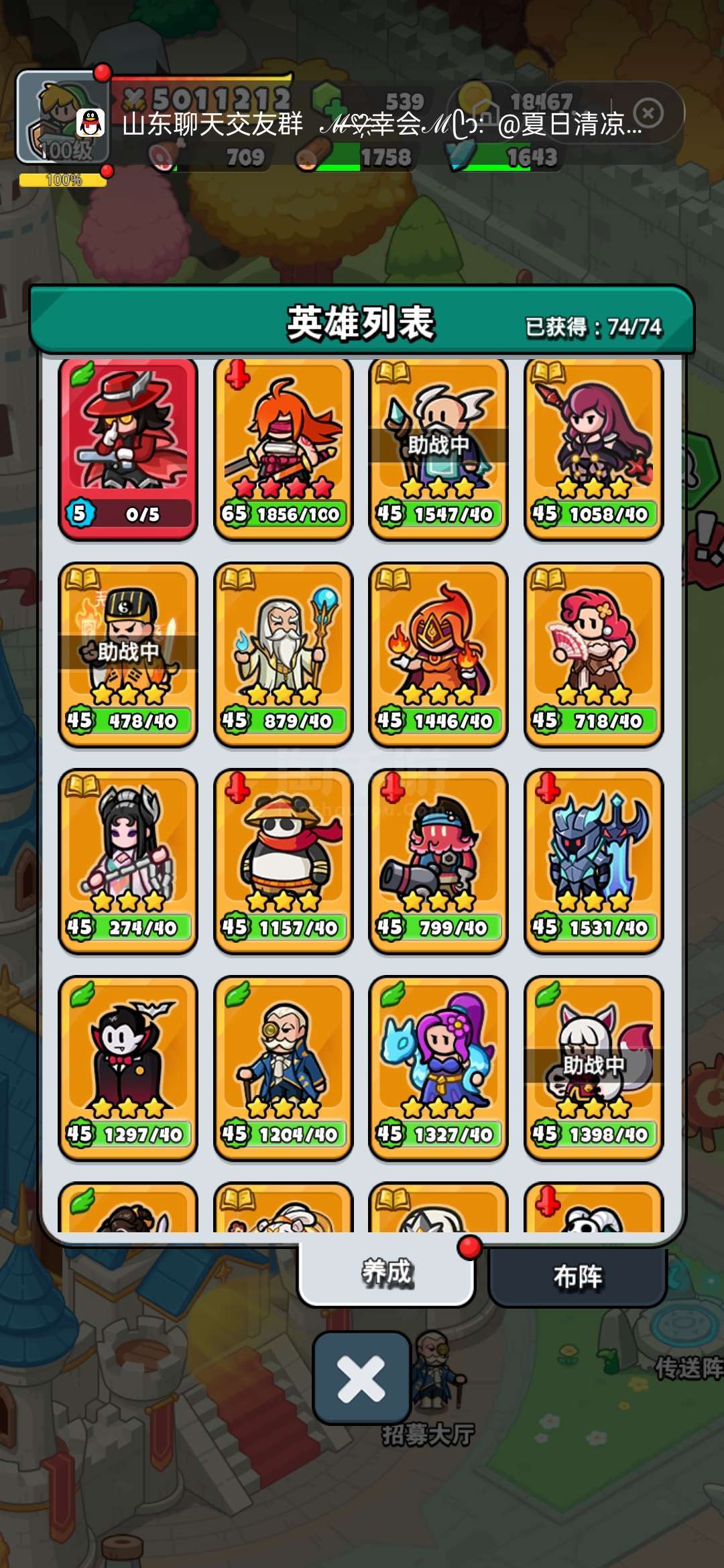
Task: Select the hero card with 478/40
Action: click(x=128, y=655)
